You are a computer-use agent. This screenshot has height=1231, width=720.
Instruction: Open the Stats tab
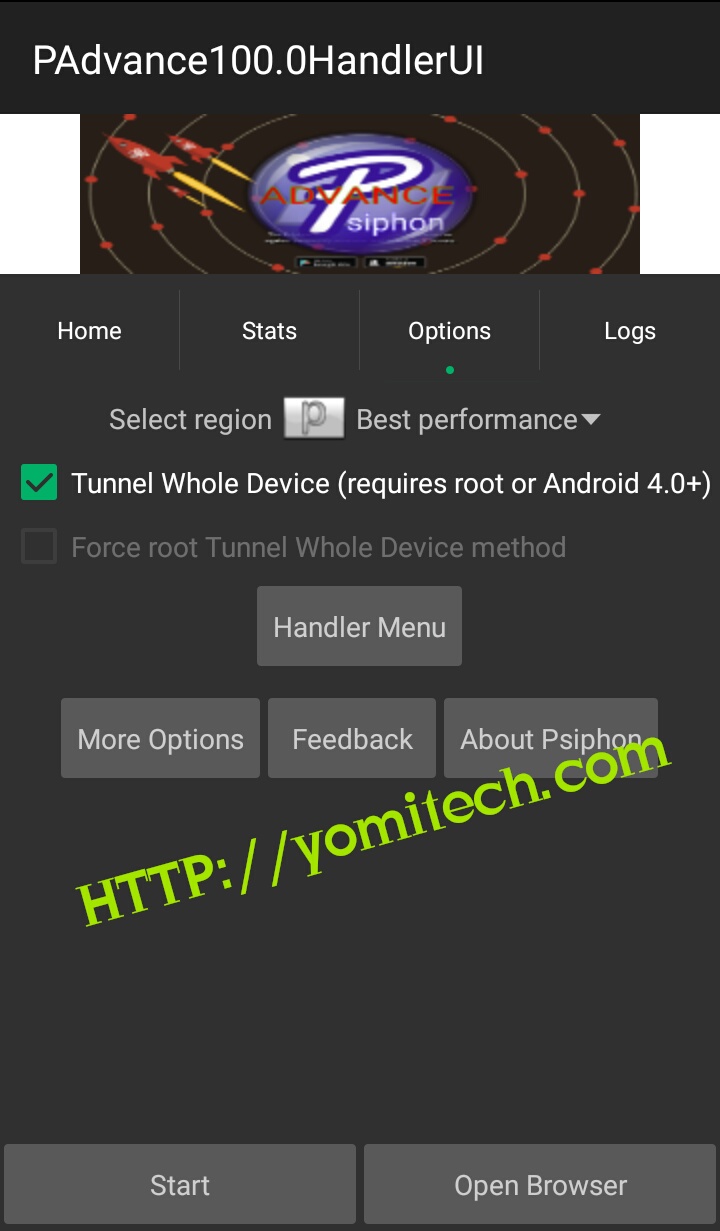(x=269, y=331)
